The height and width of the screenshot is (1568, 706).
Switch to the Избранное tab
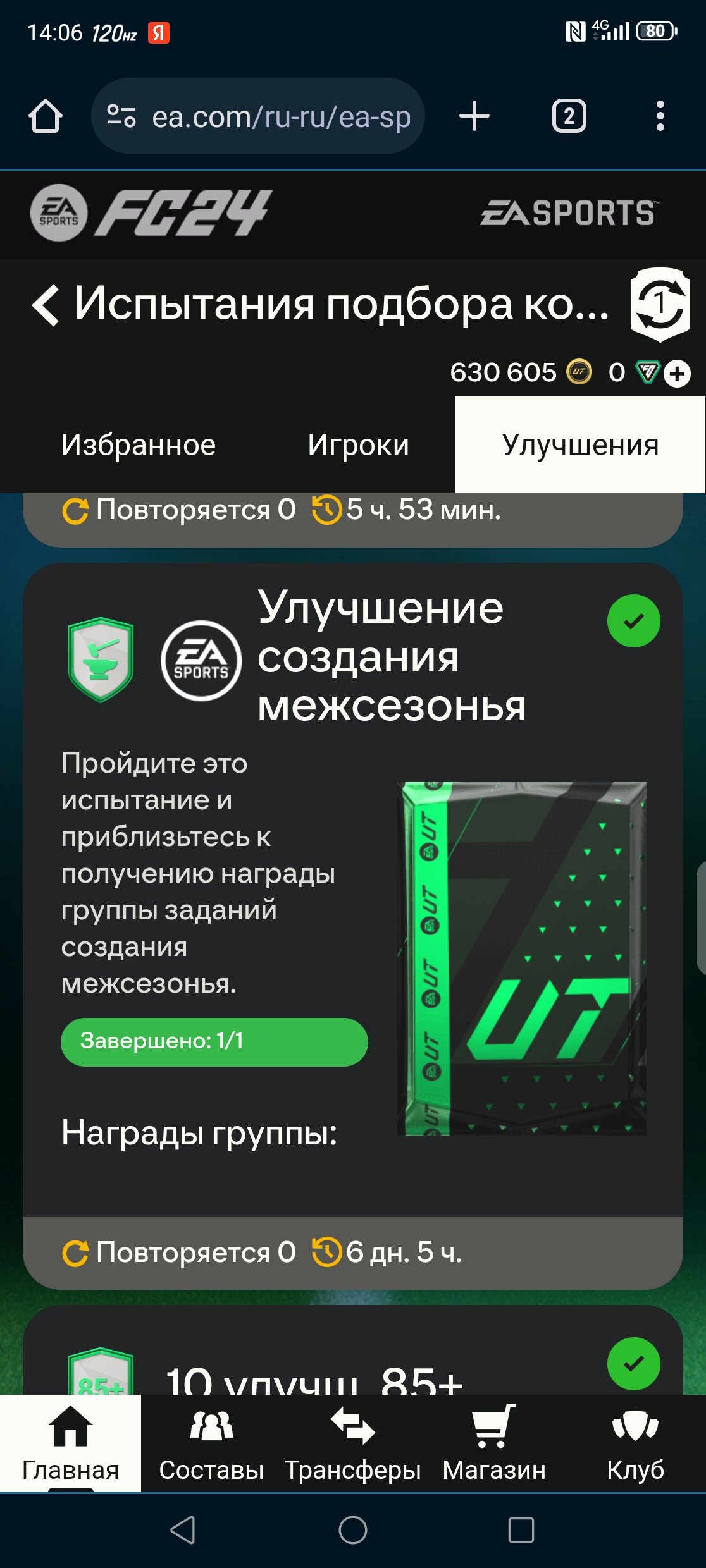139,445
